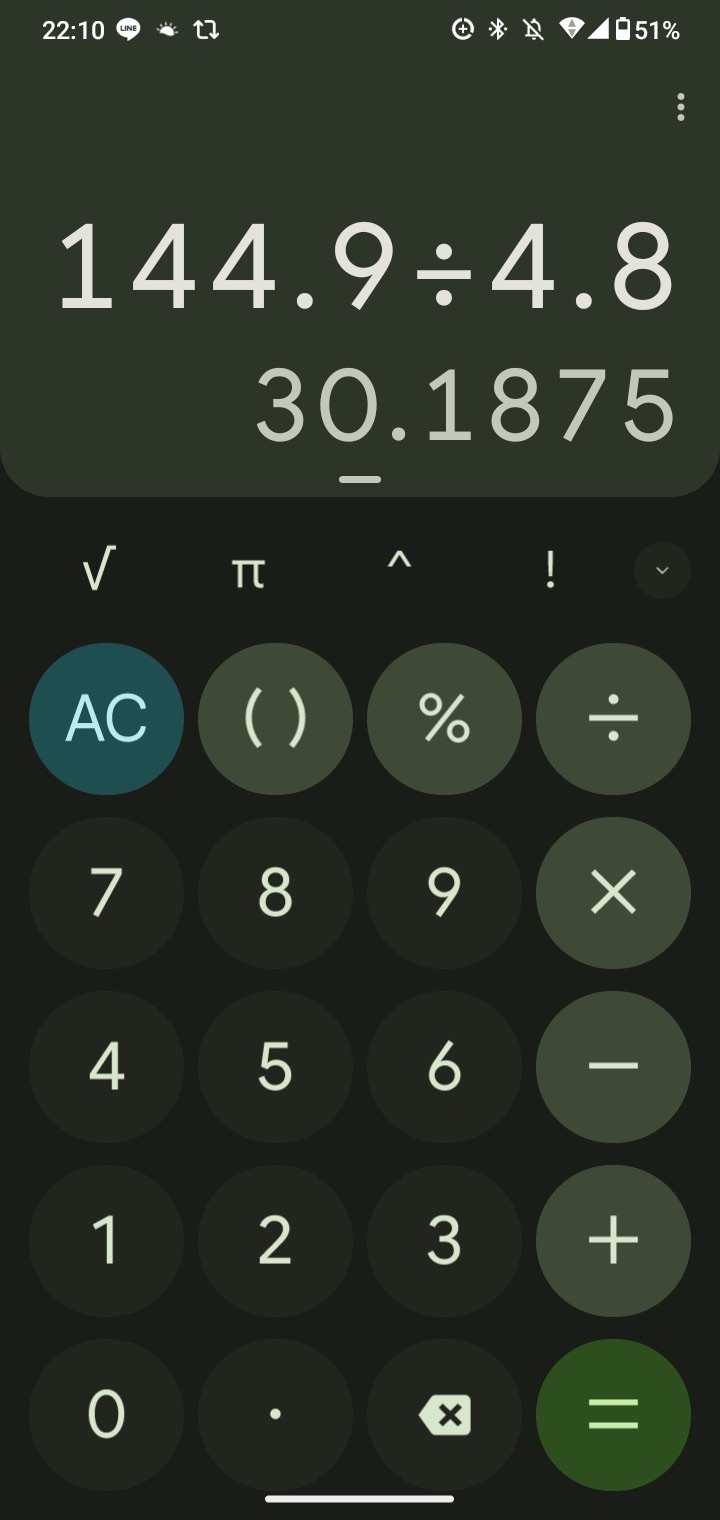720x1520 pixels.
Task: Insert the square root function
Action: pos(98,571)
